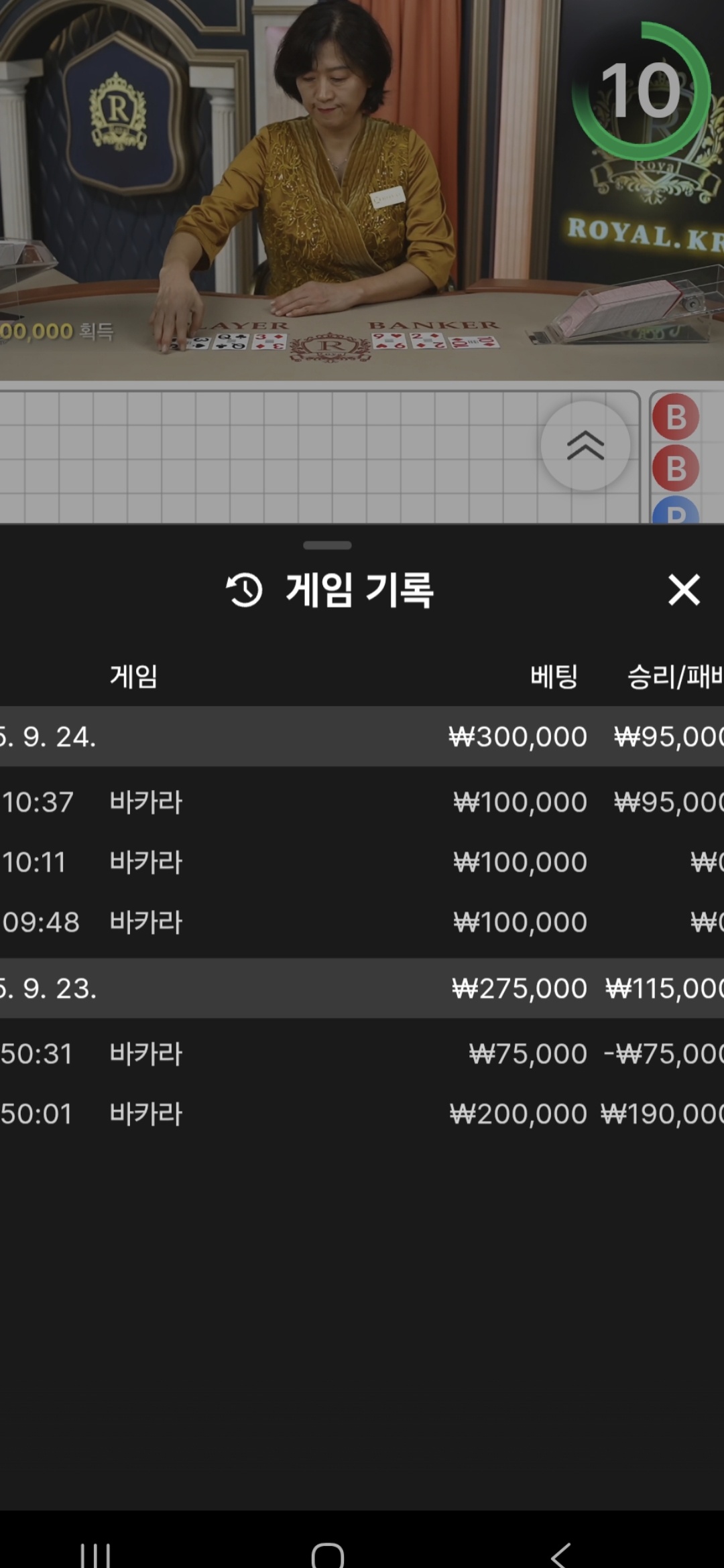Go back using the system back button
The image size is (724, 1568).
coord(560,1553)
